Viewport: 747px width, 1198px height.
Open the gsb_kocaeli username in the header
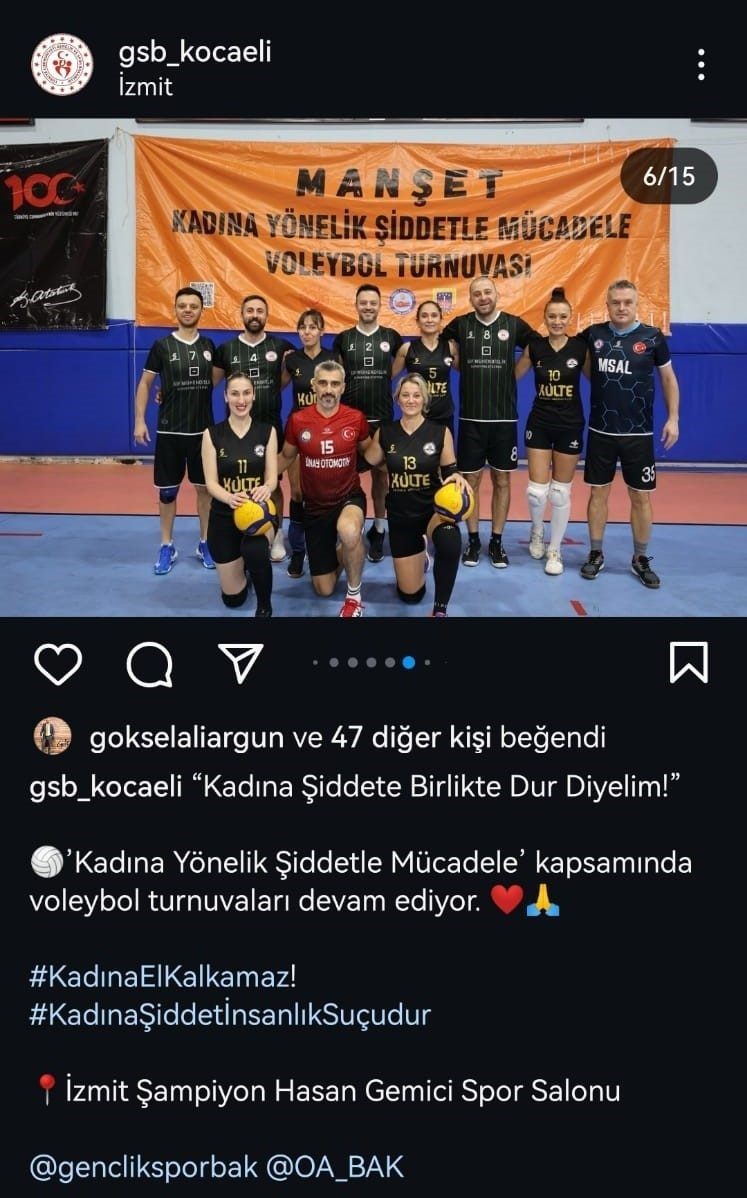click(194, 52)
